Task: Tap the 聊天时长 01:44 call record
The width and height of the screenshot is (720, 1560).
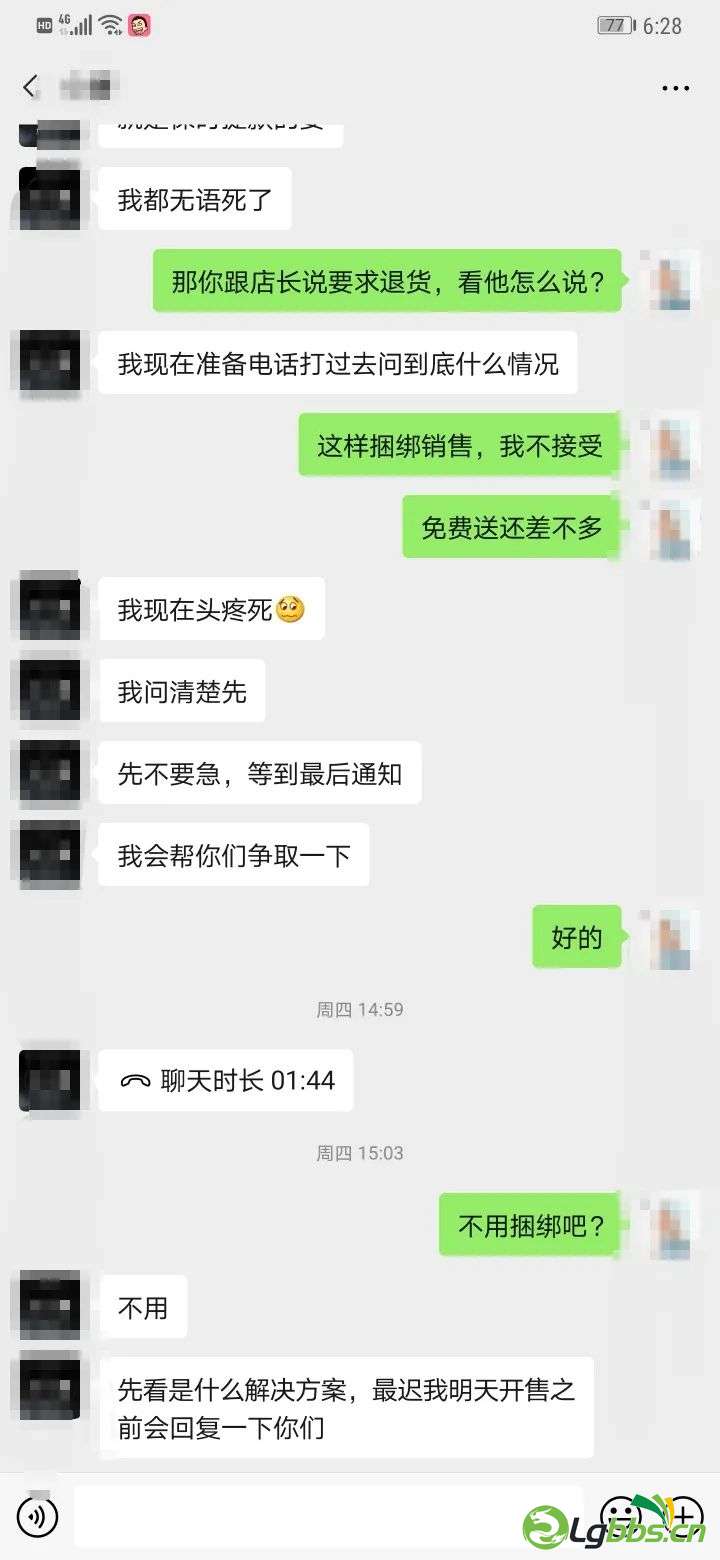Action: 226,1080
